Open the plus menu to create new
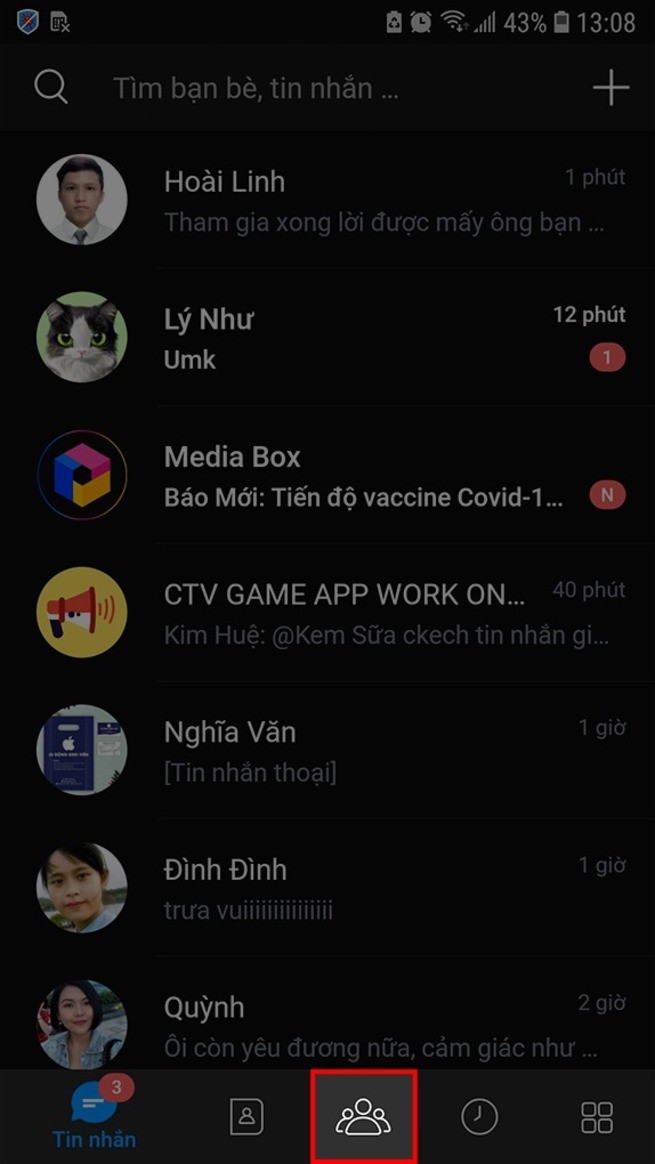The width and height of the screenshot is (655, 1164). point(610,89)
